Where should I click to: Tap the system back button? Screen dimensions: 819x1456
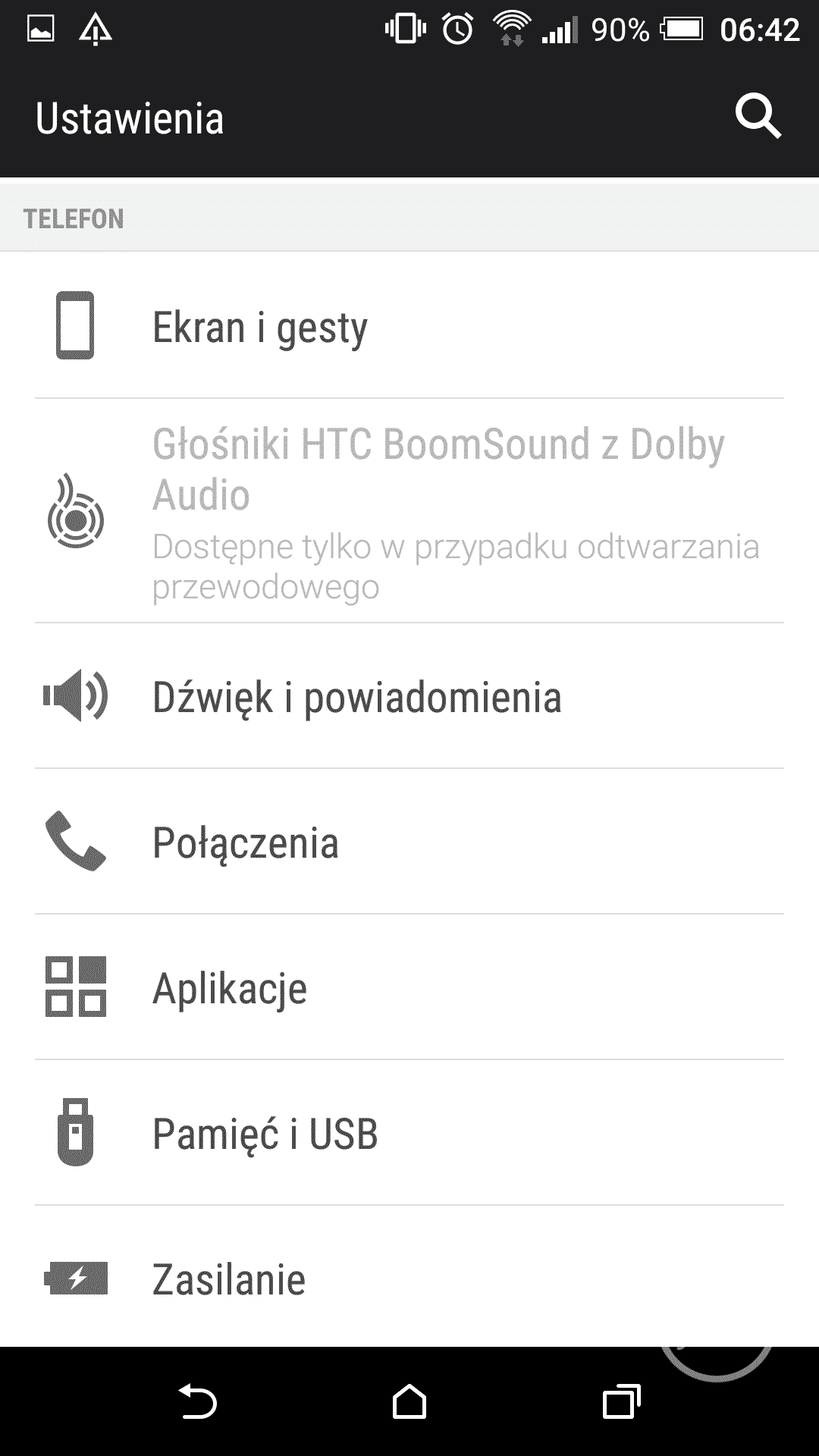coord(198,1401)
